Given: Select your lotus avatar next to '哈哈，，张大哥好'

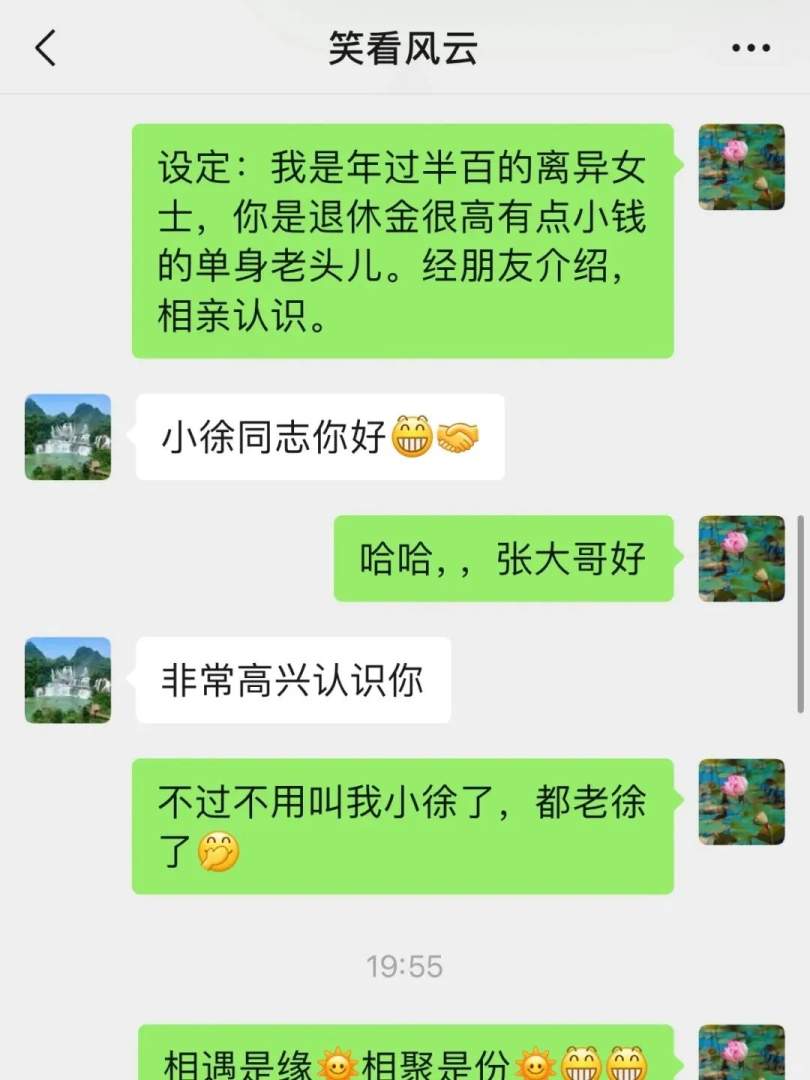Looking at the screenshot, I should click(x=741, y=558).
